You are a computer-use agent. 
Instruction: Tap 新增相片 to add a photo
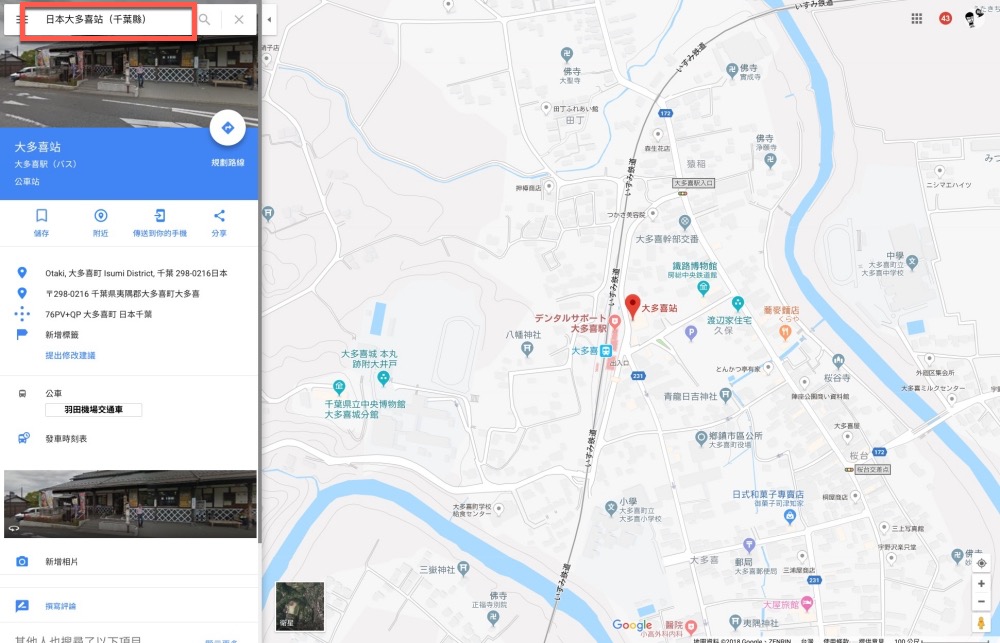pyautogui.click(x=62, y=562)
